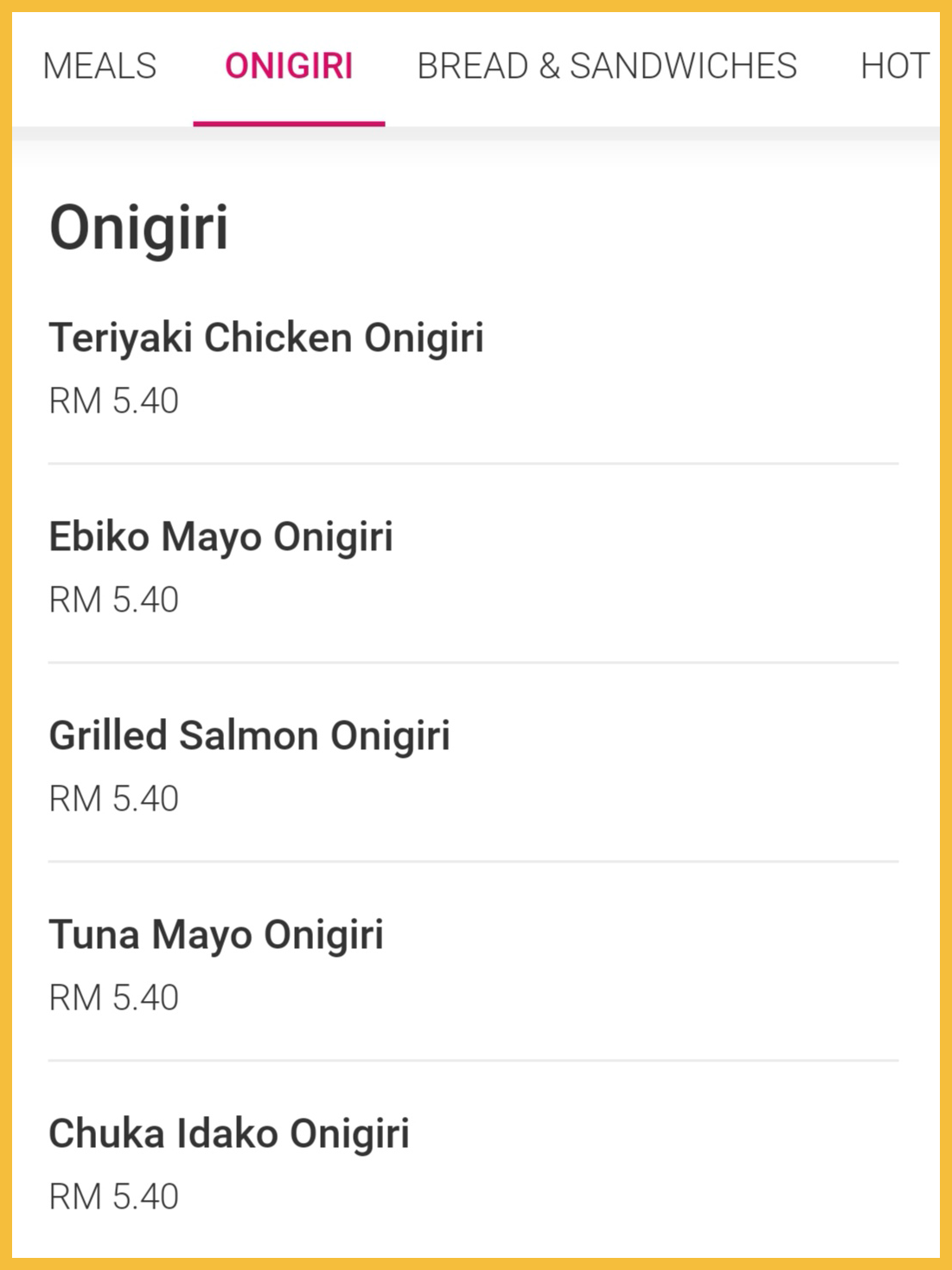Go to the Hot tab
Image resolution: width=952 pixels, height=1270 pixels.
(894, 67)
